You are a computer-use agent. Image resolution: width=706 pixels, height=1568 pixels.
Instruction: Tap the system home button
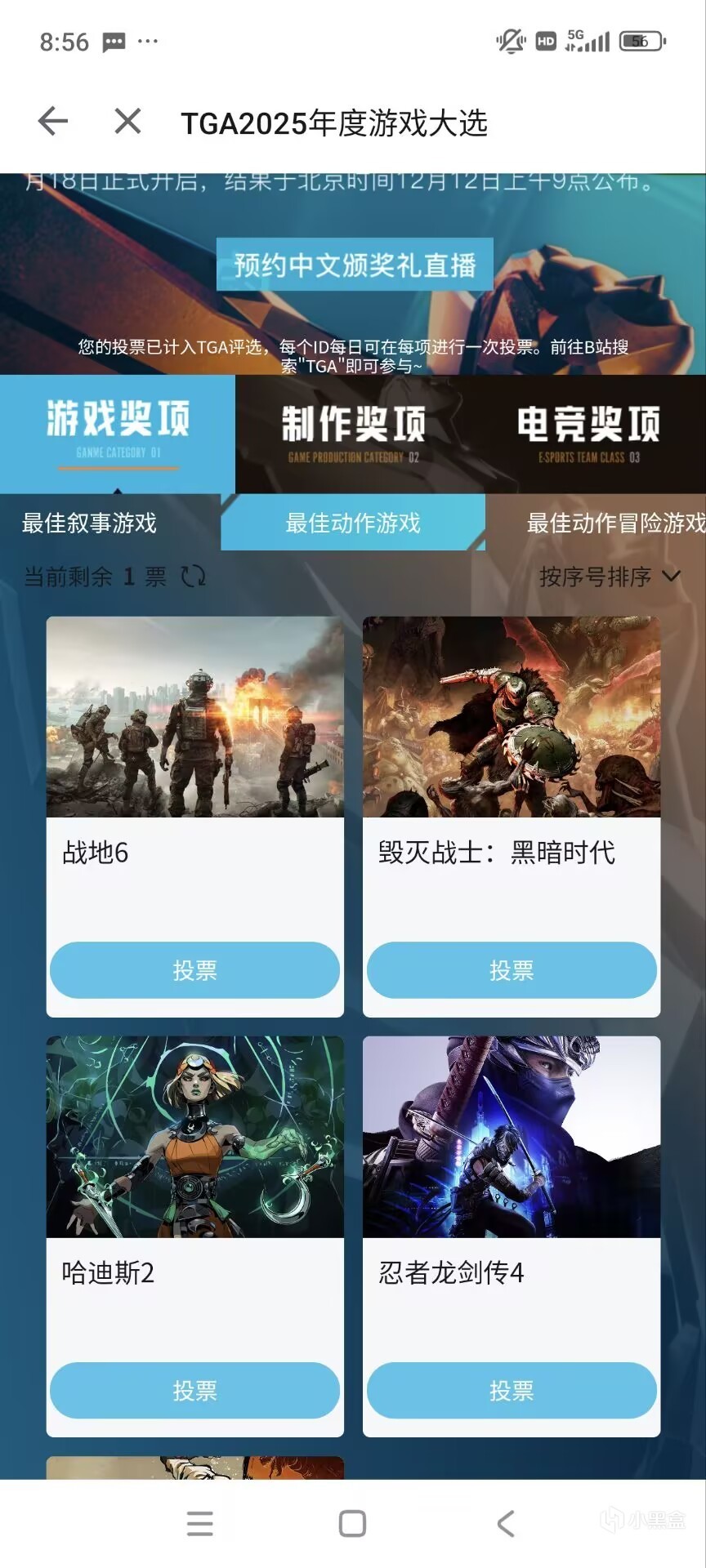[x=352, y=1524]
